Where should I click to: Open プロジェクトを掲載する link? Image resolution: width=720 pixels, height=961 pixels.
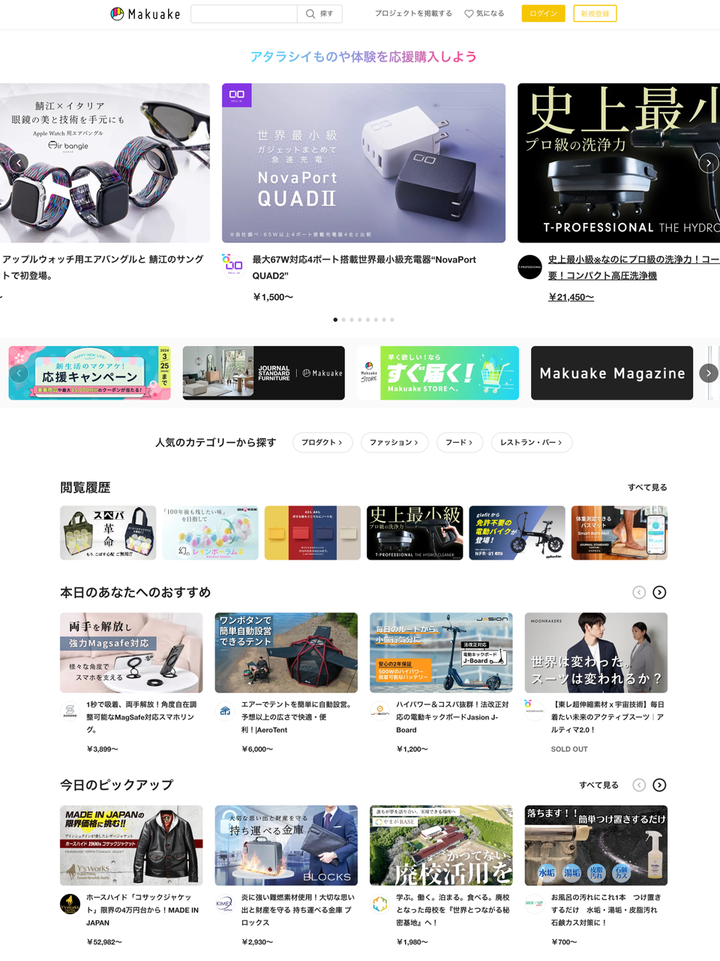[x=413, y=14]
